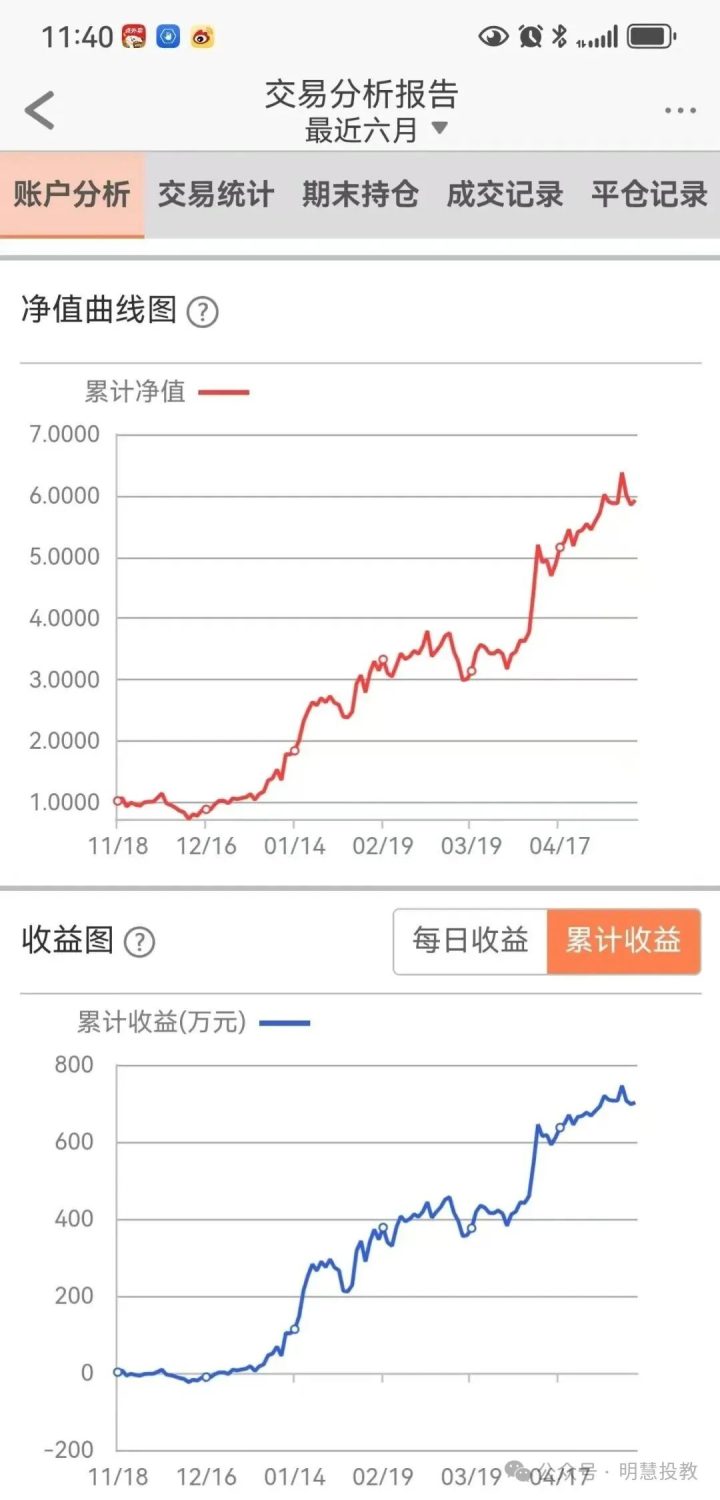720x1500 pixels.
Task: Switch to the 交易统计 tab
Action: click(216, 194)
